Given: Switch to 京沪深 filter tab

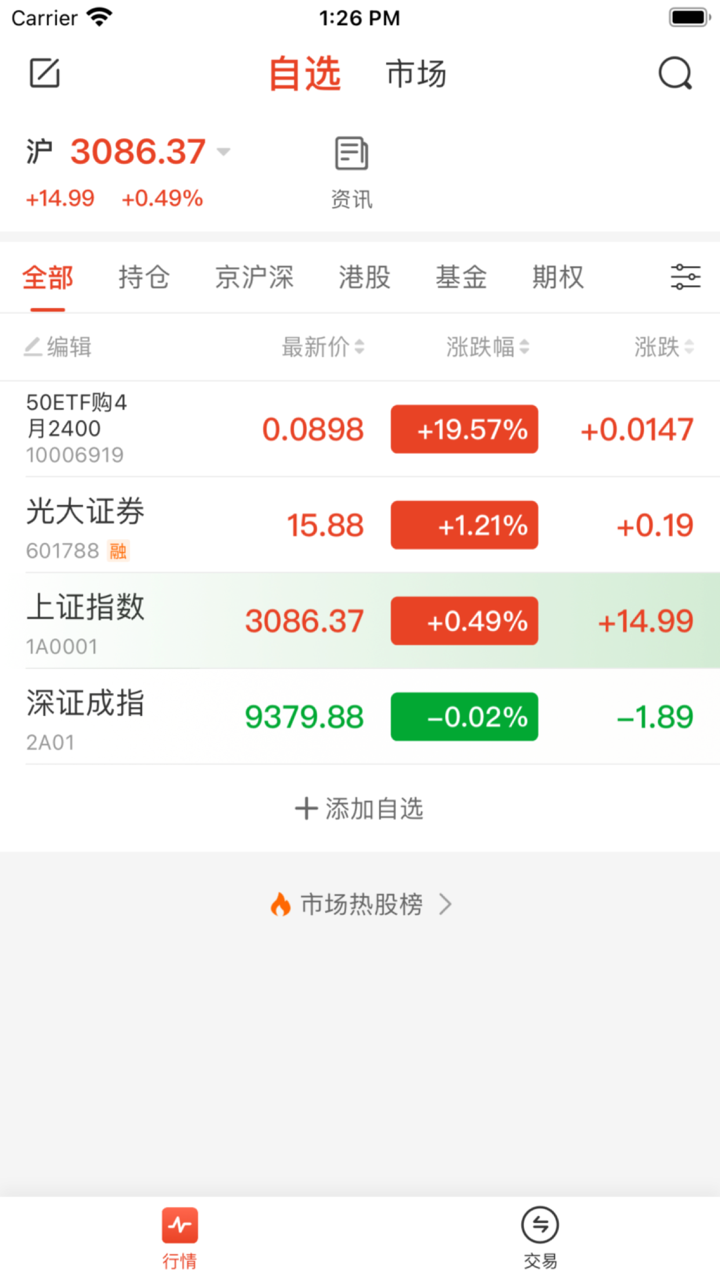Looking at the screenshot, I should [254, 277].
